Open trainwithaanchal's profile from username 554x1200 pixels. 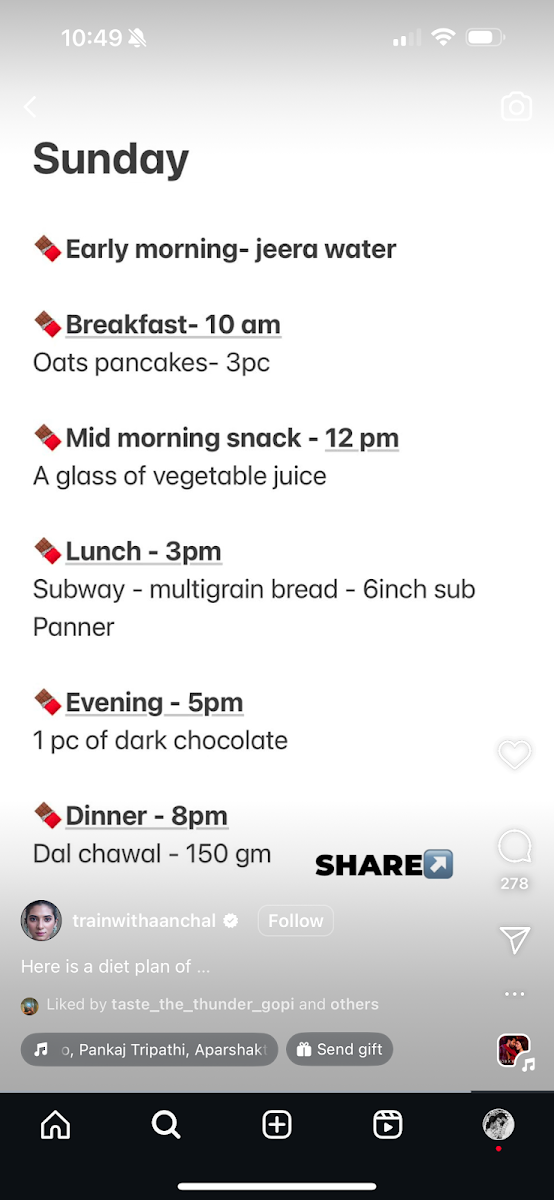pos(144,921)
